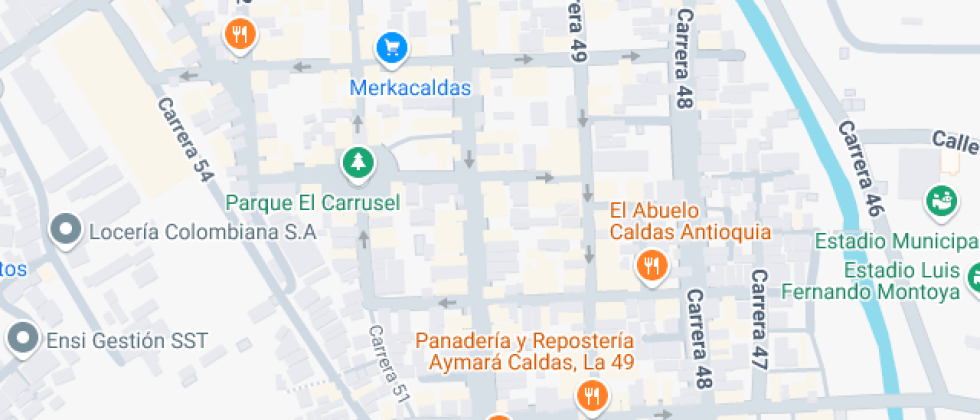Open the Merkacaldas shopping cart pin

(392, 48)
